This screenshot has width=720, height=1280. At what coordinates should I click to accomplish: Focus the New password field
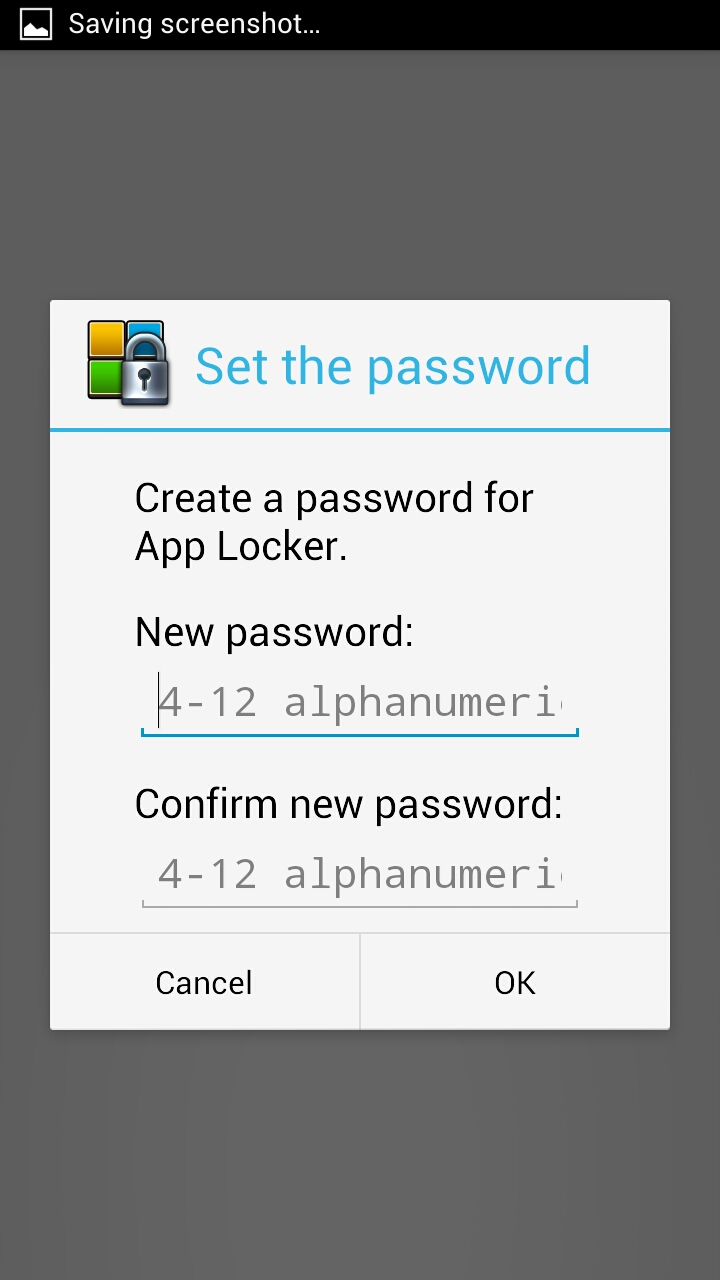point(360,703)
